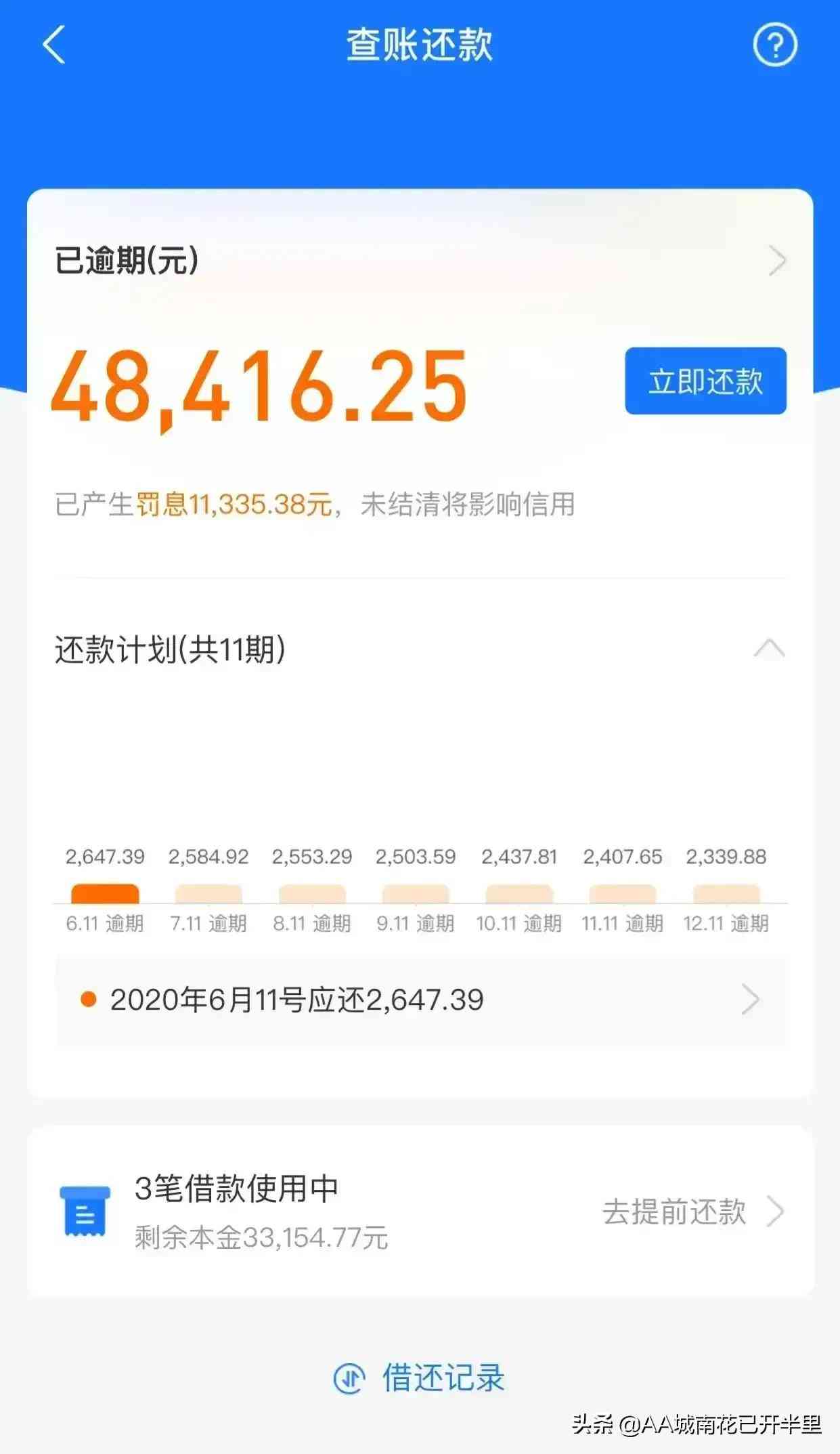The image size is (840, 1454).
Task: Open 已逾期(元) overdue details
Action: (x=777, y=261)
